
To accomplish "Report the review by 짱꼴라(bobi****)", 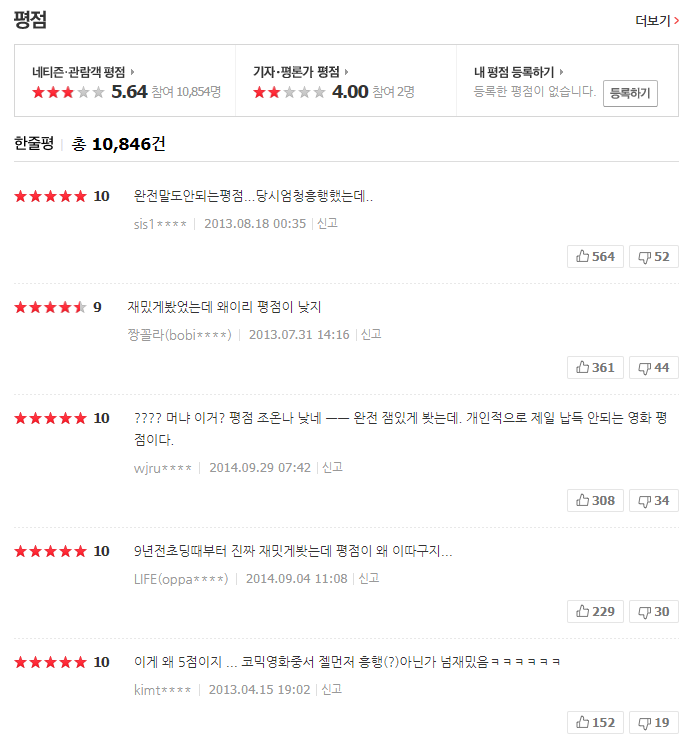I will point(371,334).
